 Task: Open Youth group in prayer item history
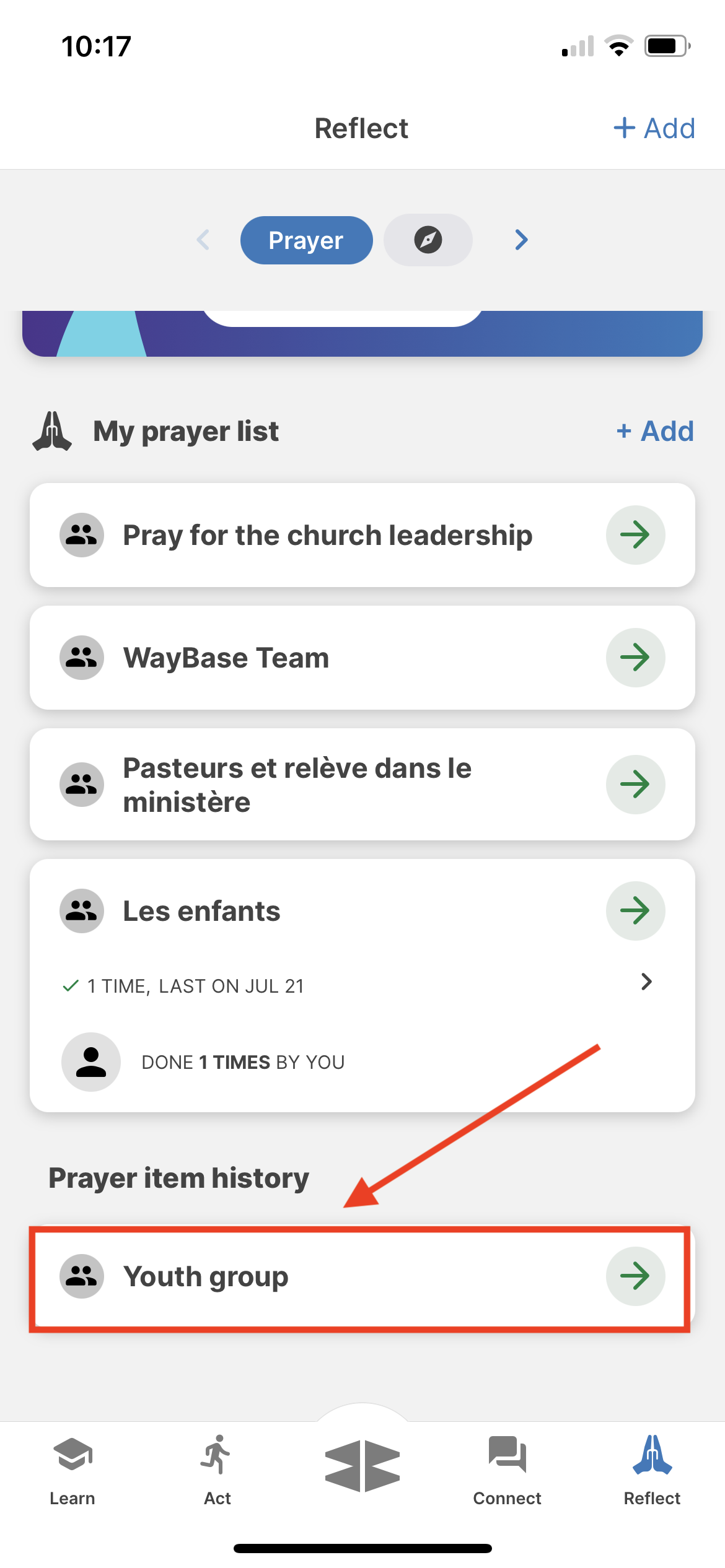tap(362, 1276)
